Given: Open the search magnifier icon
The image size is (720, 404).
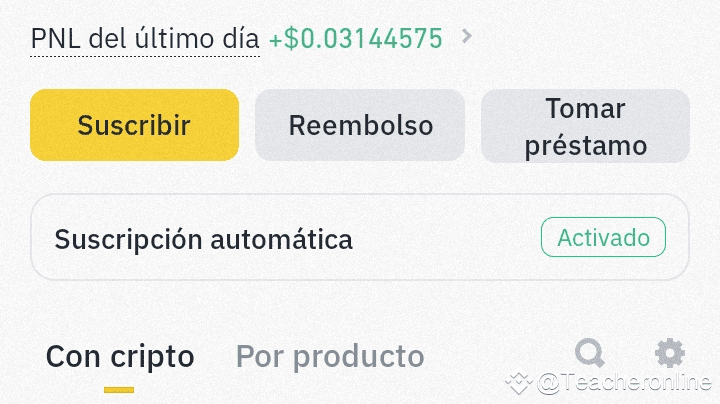Looking at the screenshot, I should [590, 353].
